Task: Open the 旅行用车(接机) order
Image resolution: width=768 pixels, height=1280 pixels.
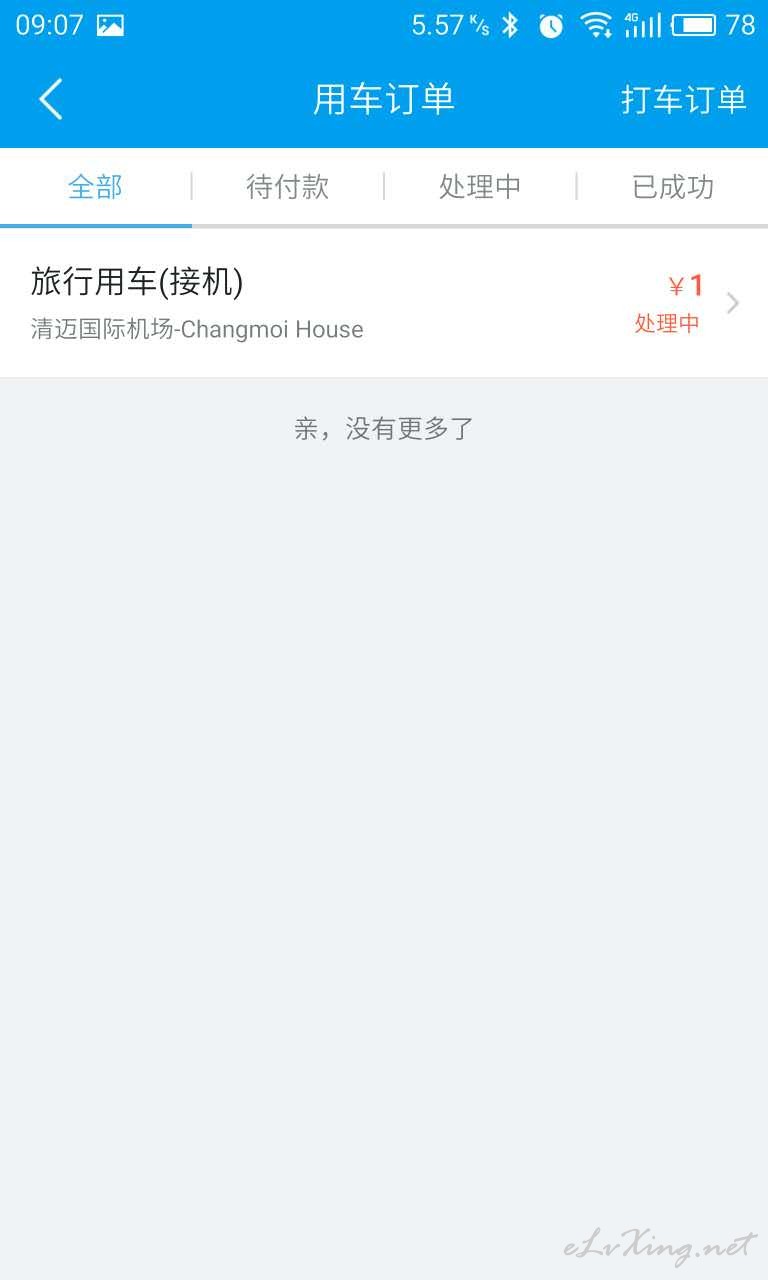Action: (384, 303)
